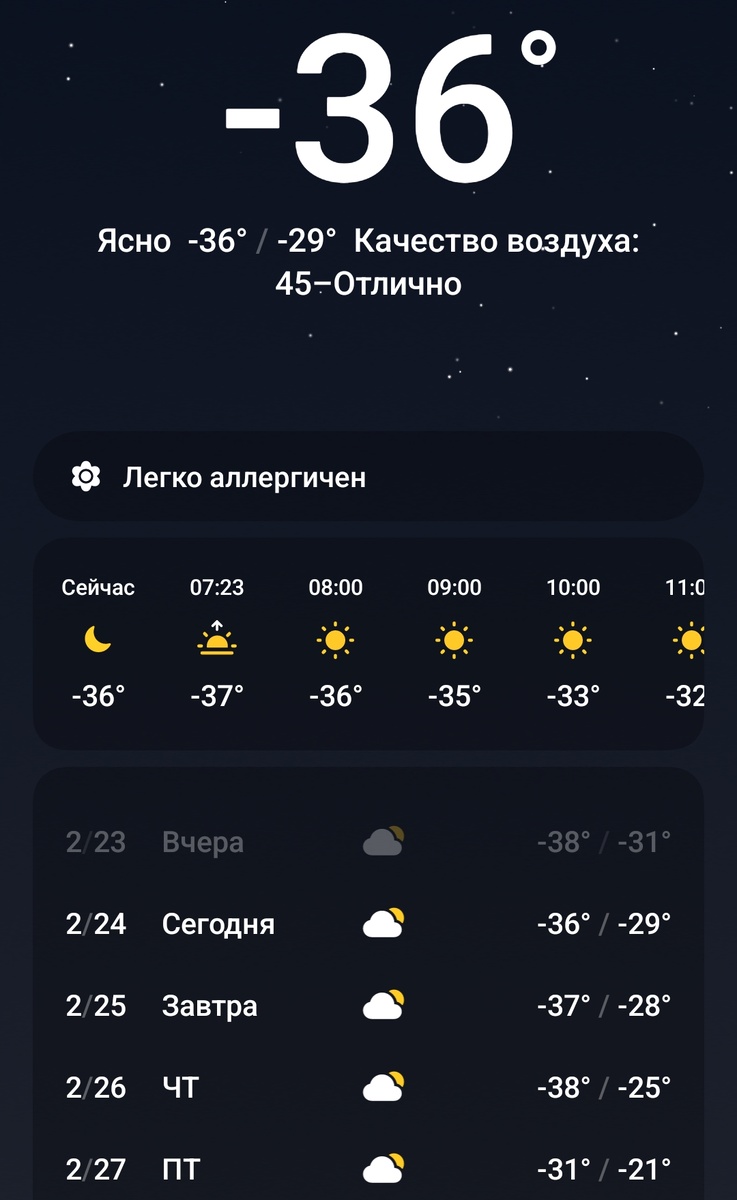The height and width of the screenshot is (1200, 737).
Task: Select the sun icon for 08:00
Action: (336, 641)
